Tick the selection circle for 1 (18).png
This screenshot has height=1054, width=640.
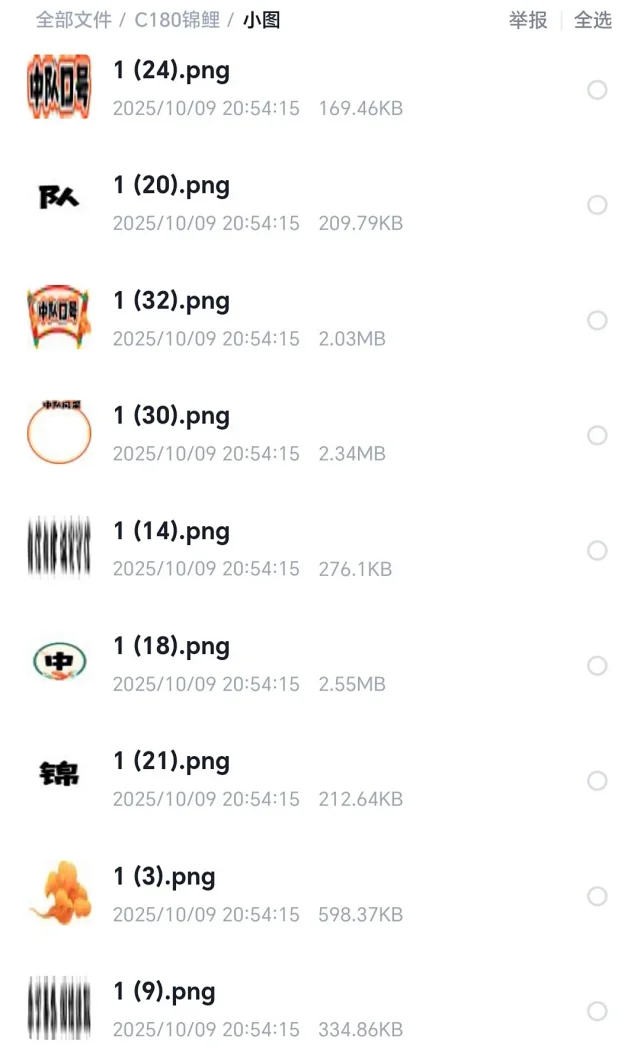coord(597,666)
